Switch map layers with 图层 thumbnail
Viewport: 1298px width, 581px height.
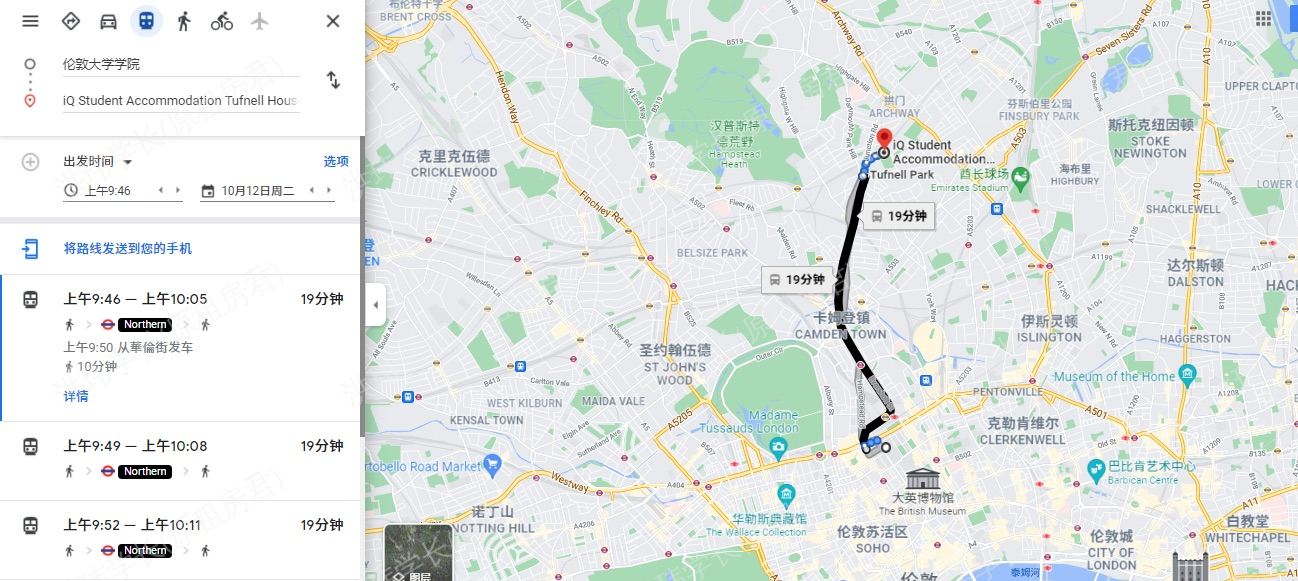pos(418,553)
